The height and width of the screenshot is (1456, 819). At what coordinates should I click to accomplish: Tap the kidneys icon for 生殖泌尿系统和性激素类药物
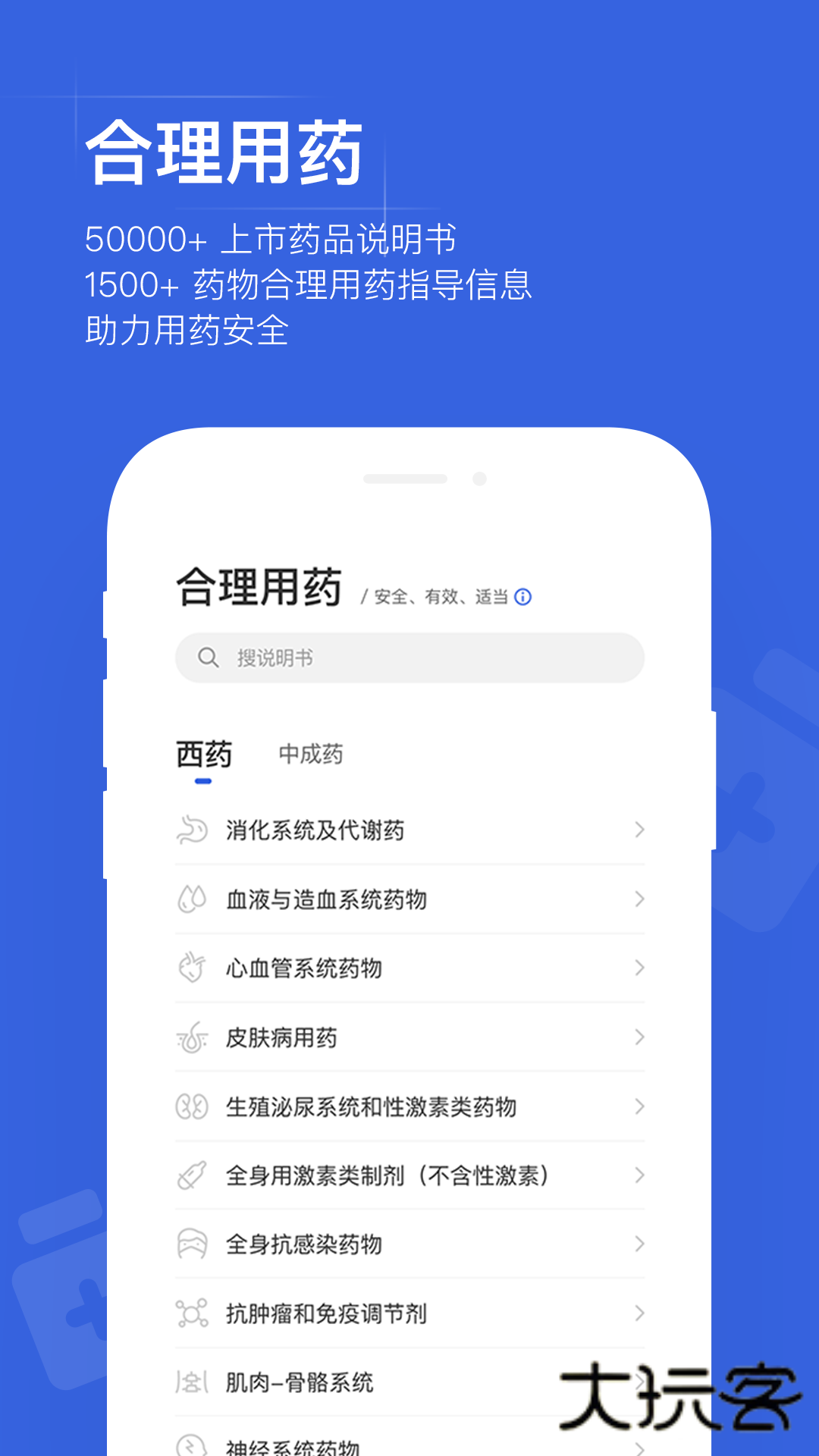point(194,1106)
